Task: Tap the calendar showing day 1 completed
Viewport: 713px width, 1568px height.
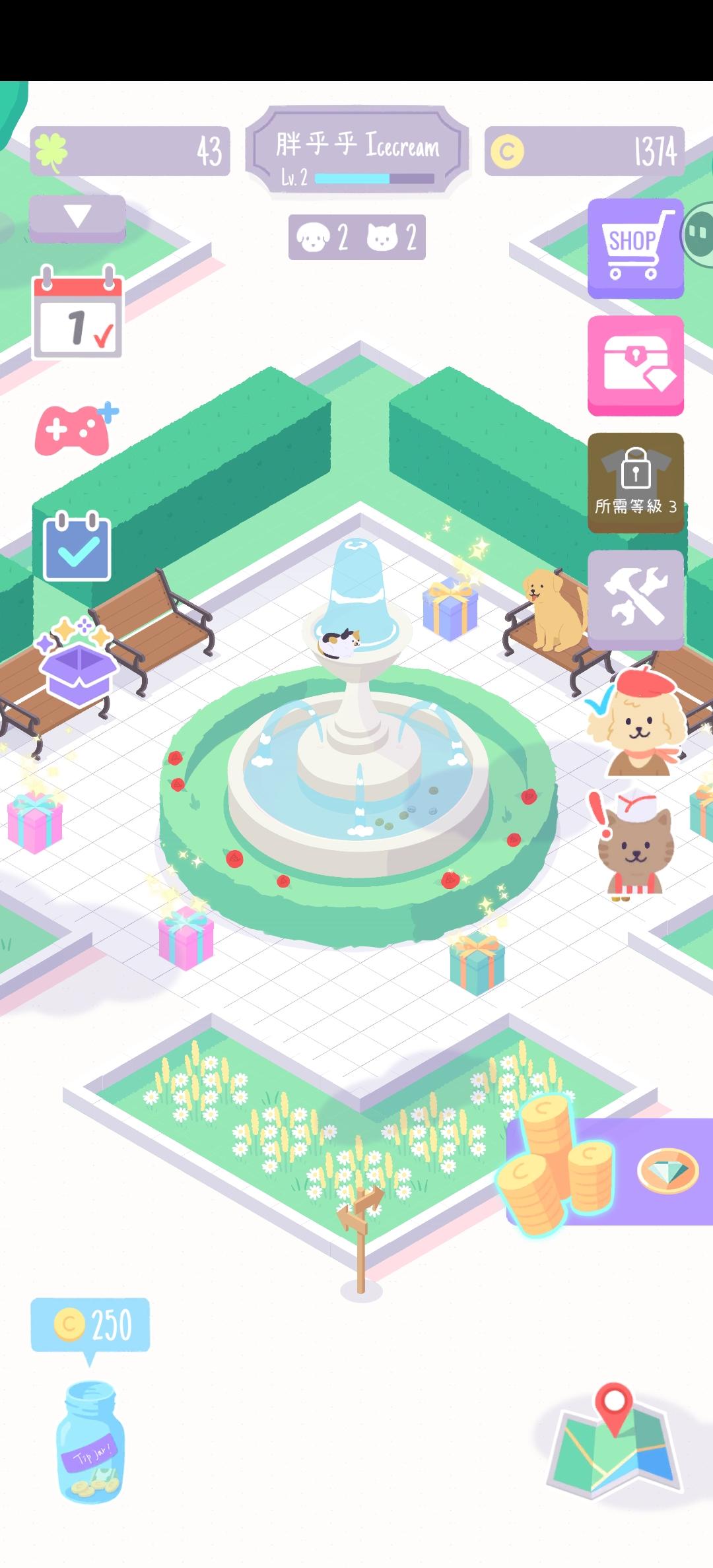Action: pyautogui.click(x=77, y=310)
